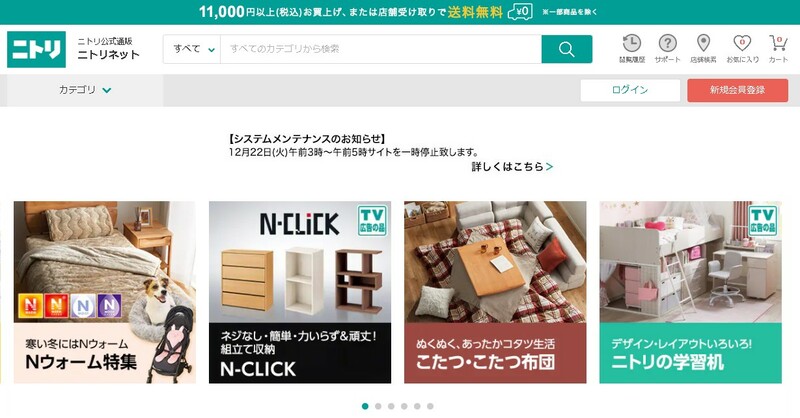Go to the ニトリネット home logo
Image resolution: width=800 pixels, height=418 pixels.
tap(70, 49)
